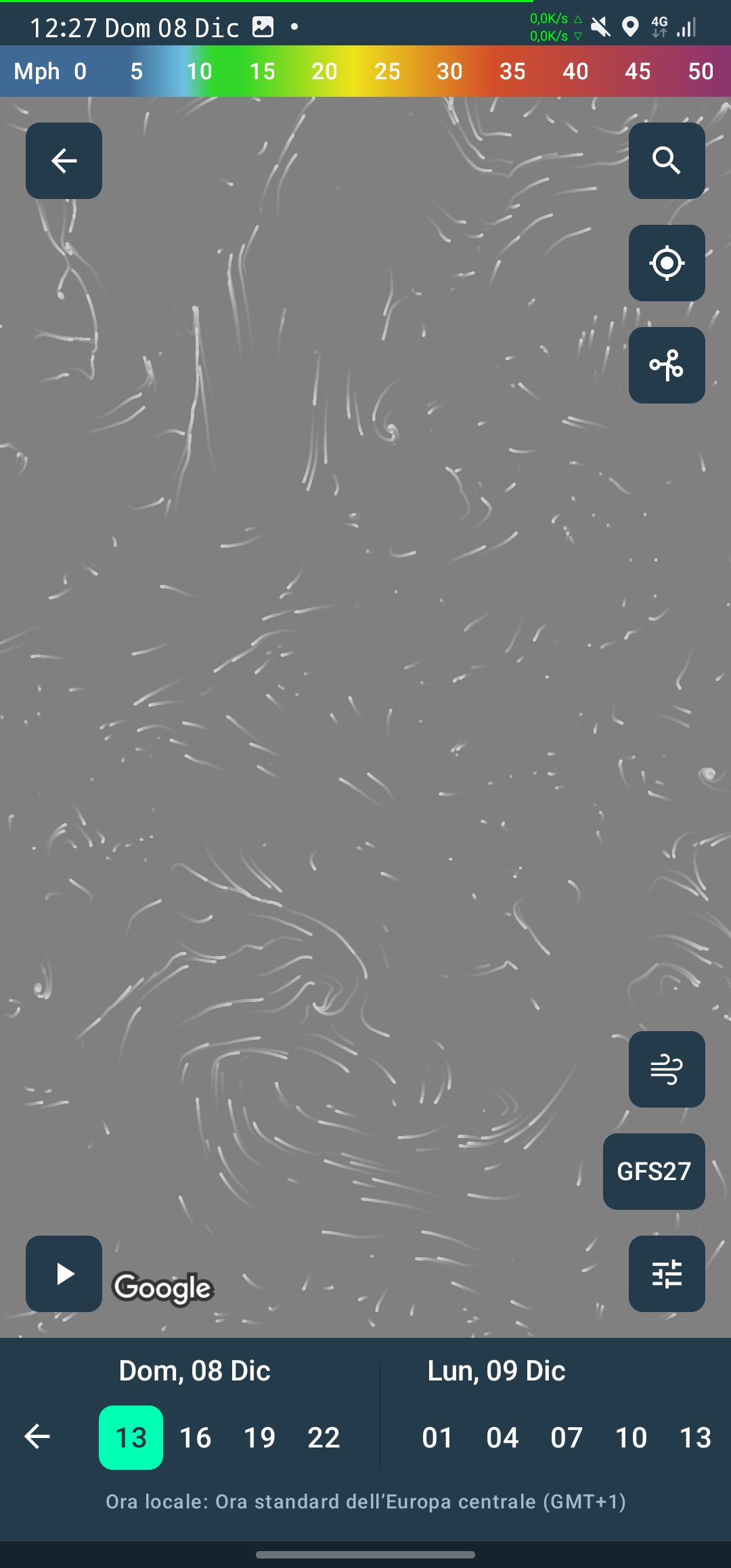Change the GFS27 forecast model

[654, 1171]
